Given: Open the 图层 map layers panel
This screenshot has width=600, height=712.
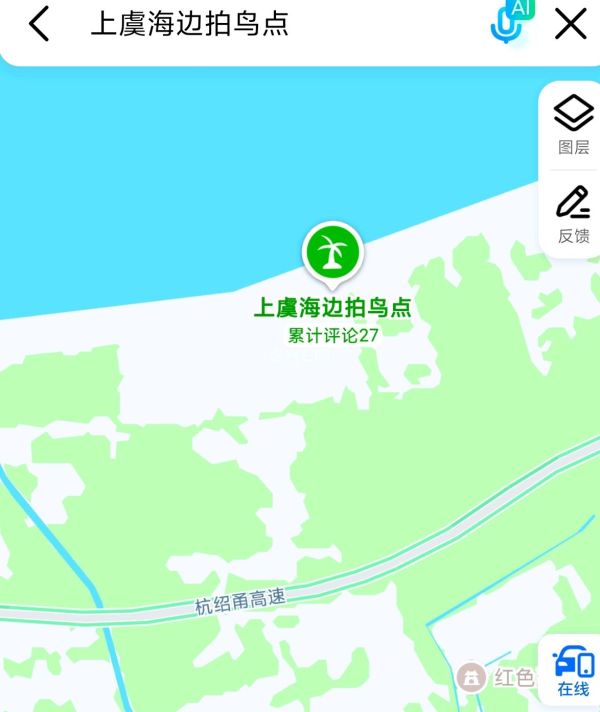Looking at the screenshot, I should pyautogui.click(x=573, y=125).
